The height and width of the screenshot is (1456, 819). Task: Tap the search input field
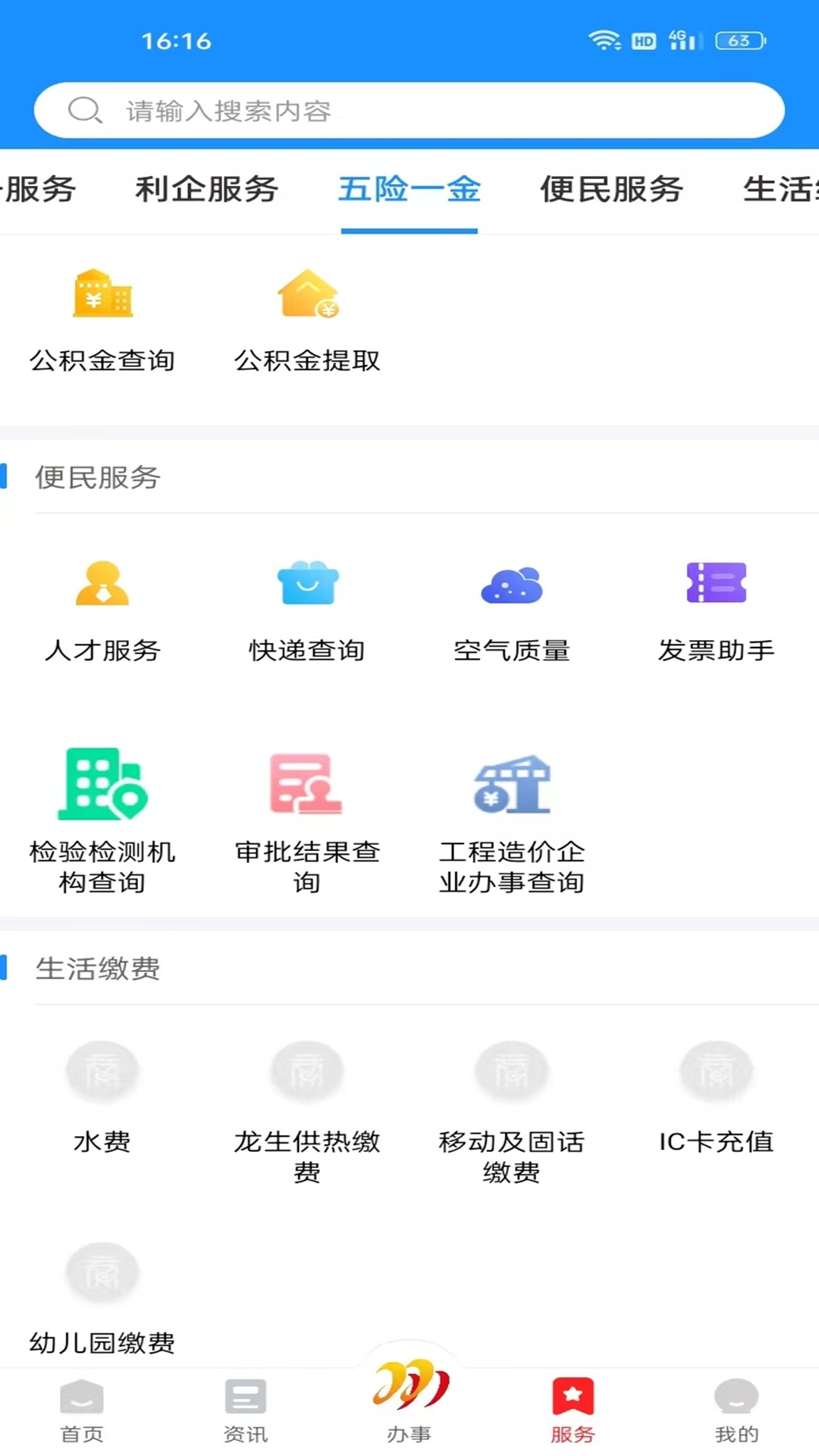409,110
